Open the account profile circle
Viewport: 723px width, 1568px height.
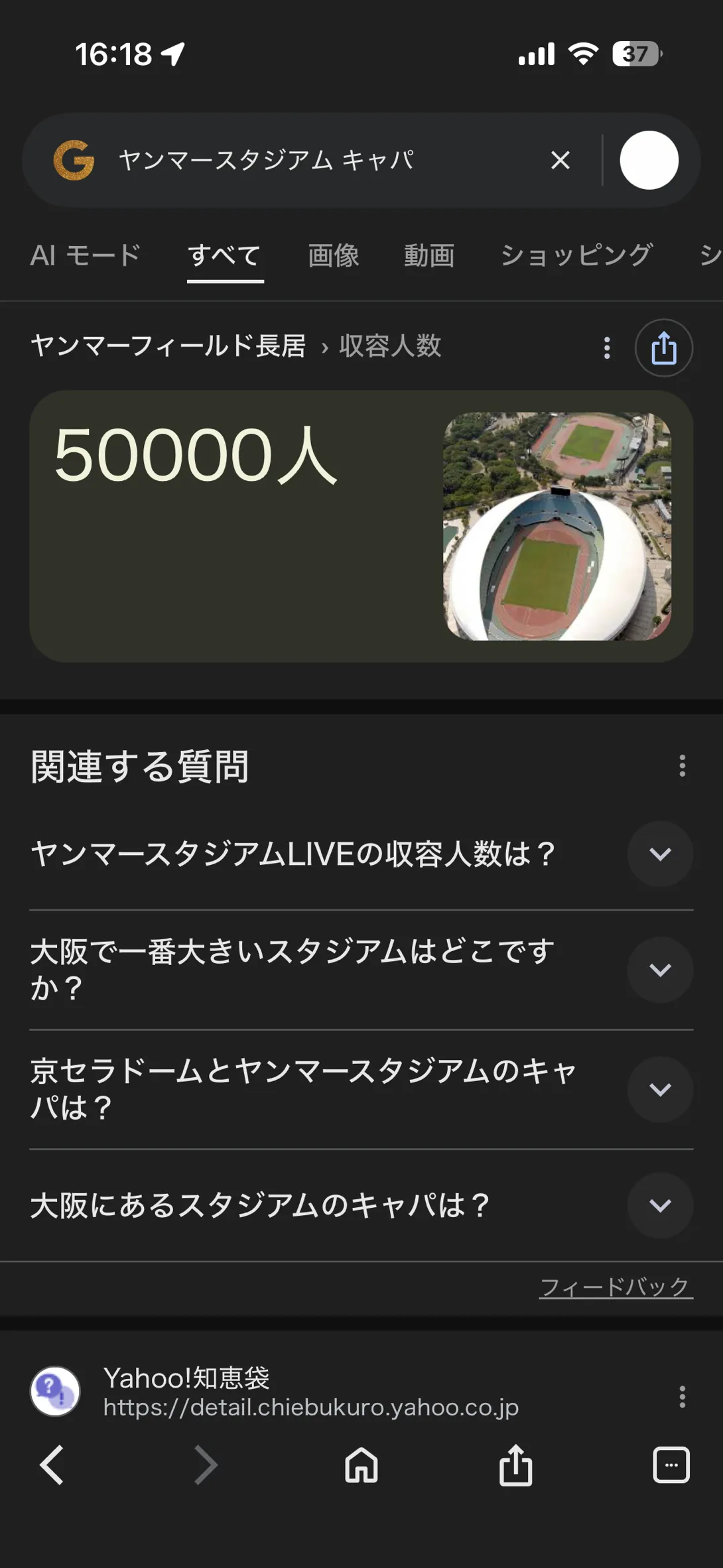coord(649,160)
